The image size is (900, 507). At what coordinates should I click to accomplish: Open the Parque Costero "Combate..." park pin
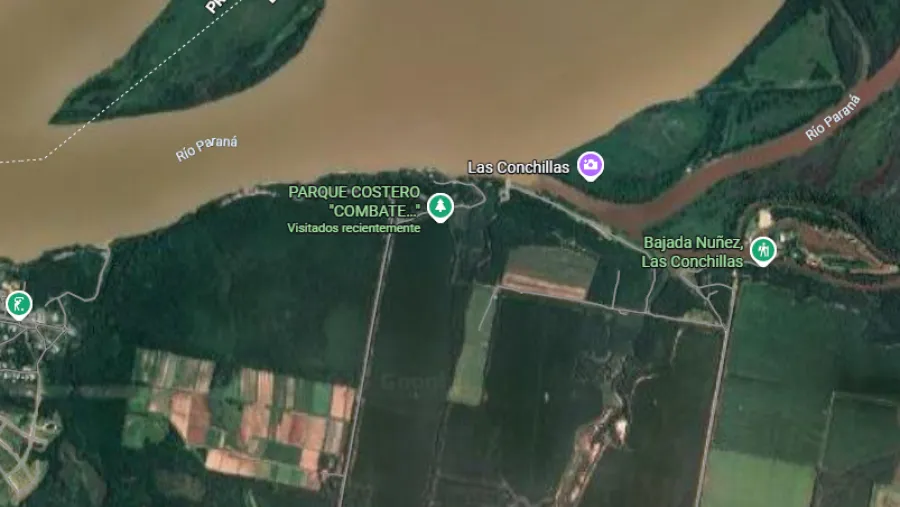point(439,207)
